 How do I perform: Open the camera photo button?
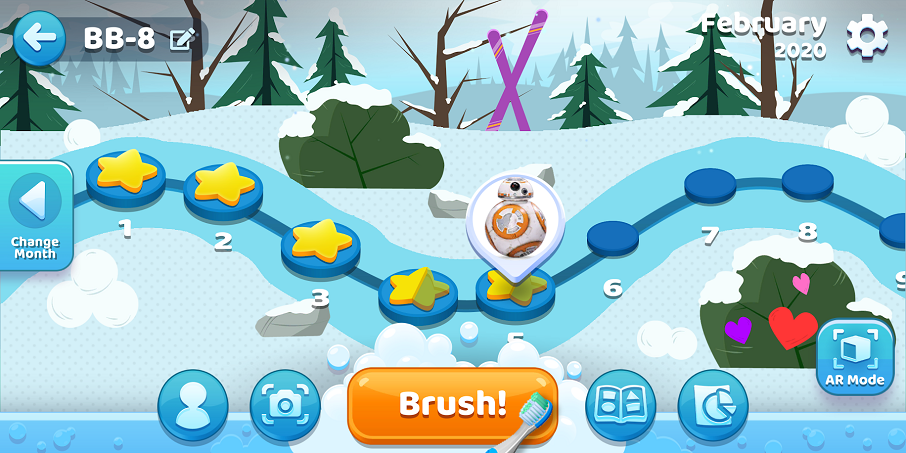tap(285, 405)
